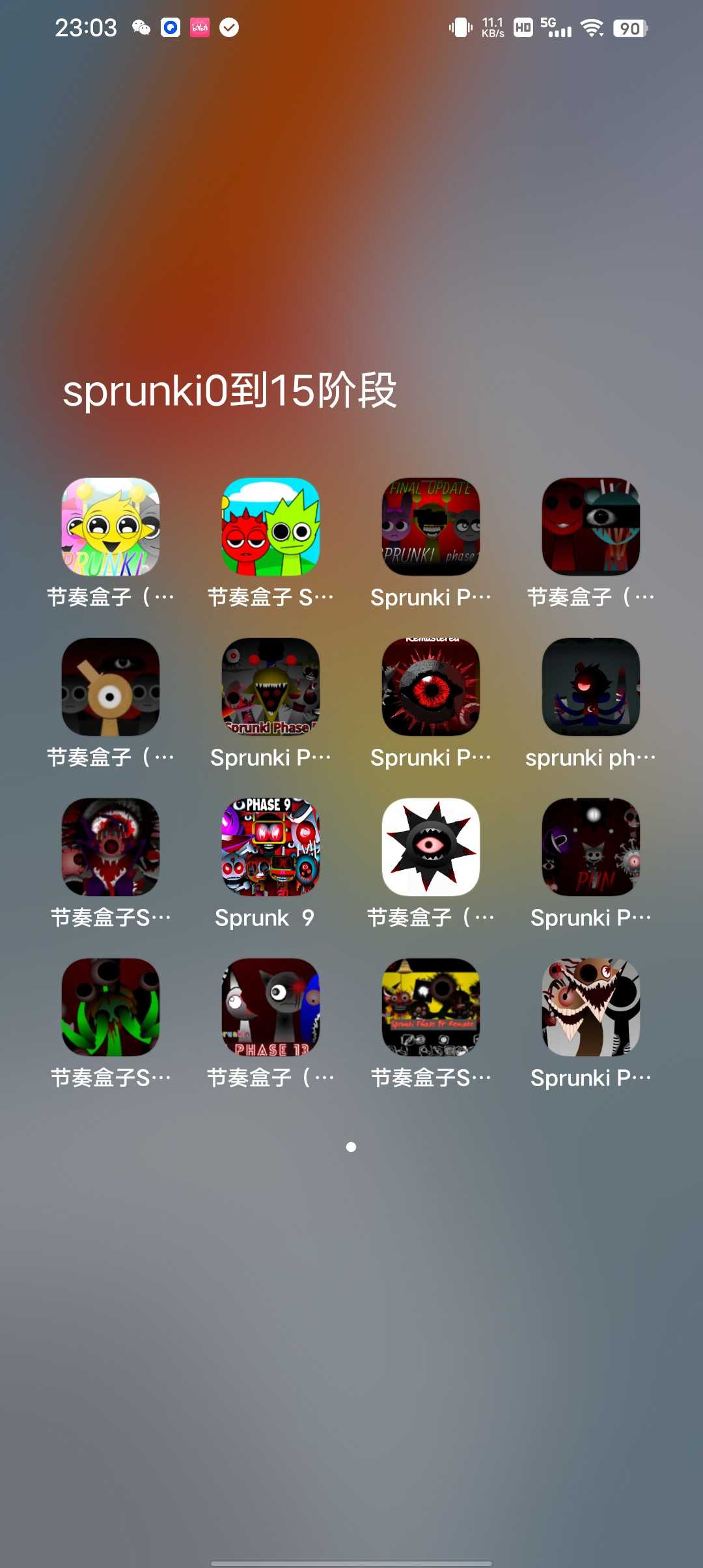
Task: Open the app with the red face and eyeball icon
Action: point(590,527)
